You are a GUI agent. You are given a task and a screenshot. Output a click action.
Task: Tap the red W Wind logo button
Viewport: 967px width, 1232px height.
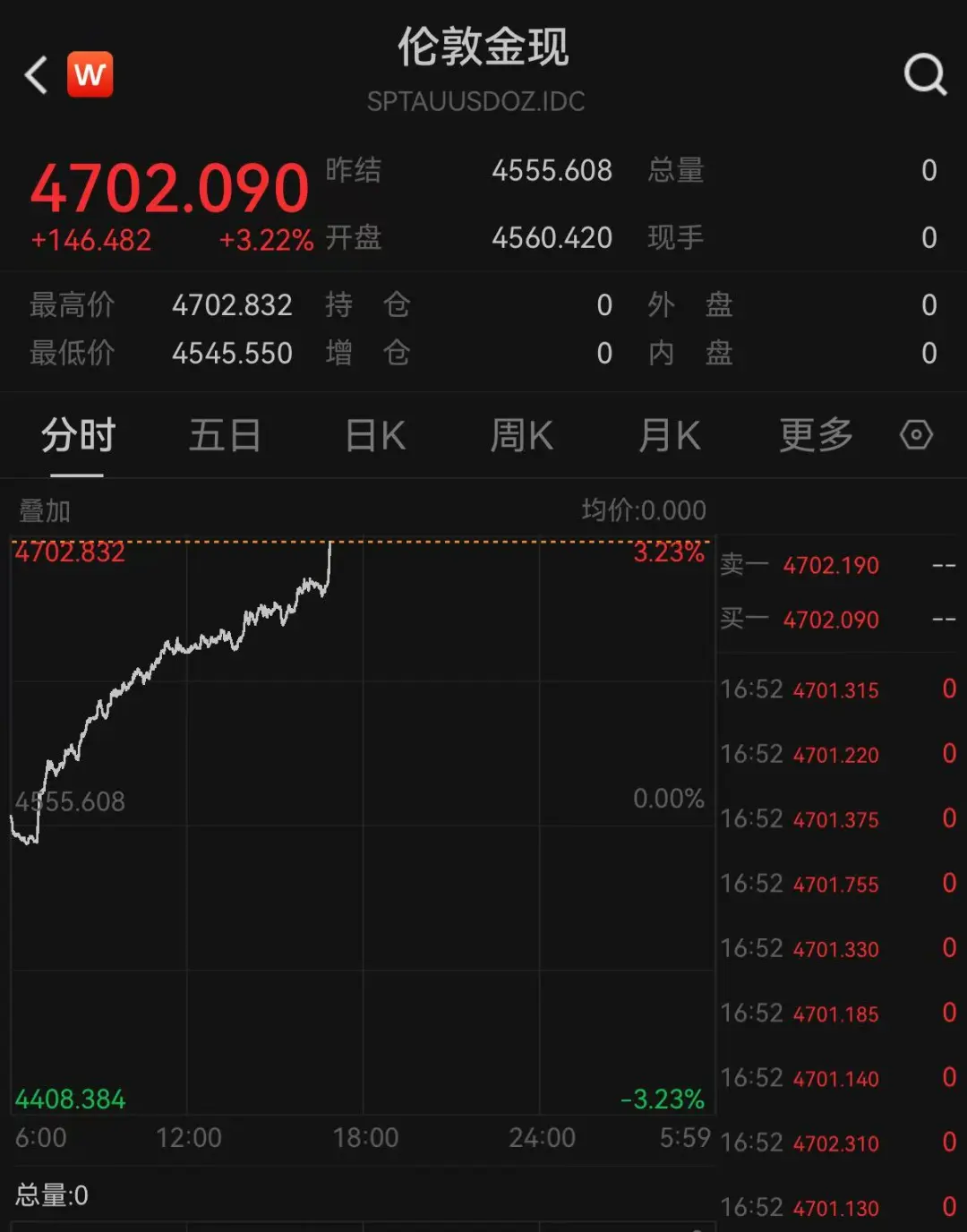[x=90, y=74]
